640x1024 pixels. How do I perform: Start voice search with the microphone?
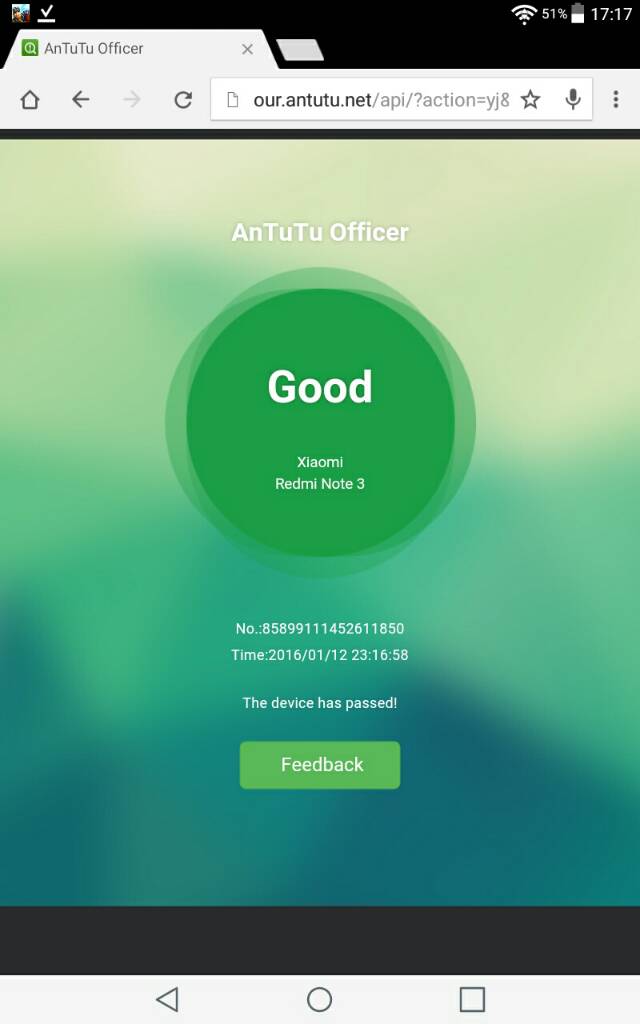[573, 99]
